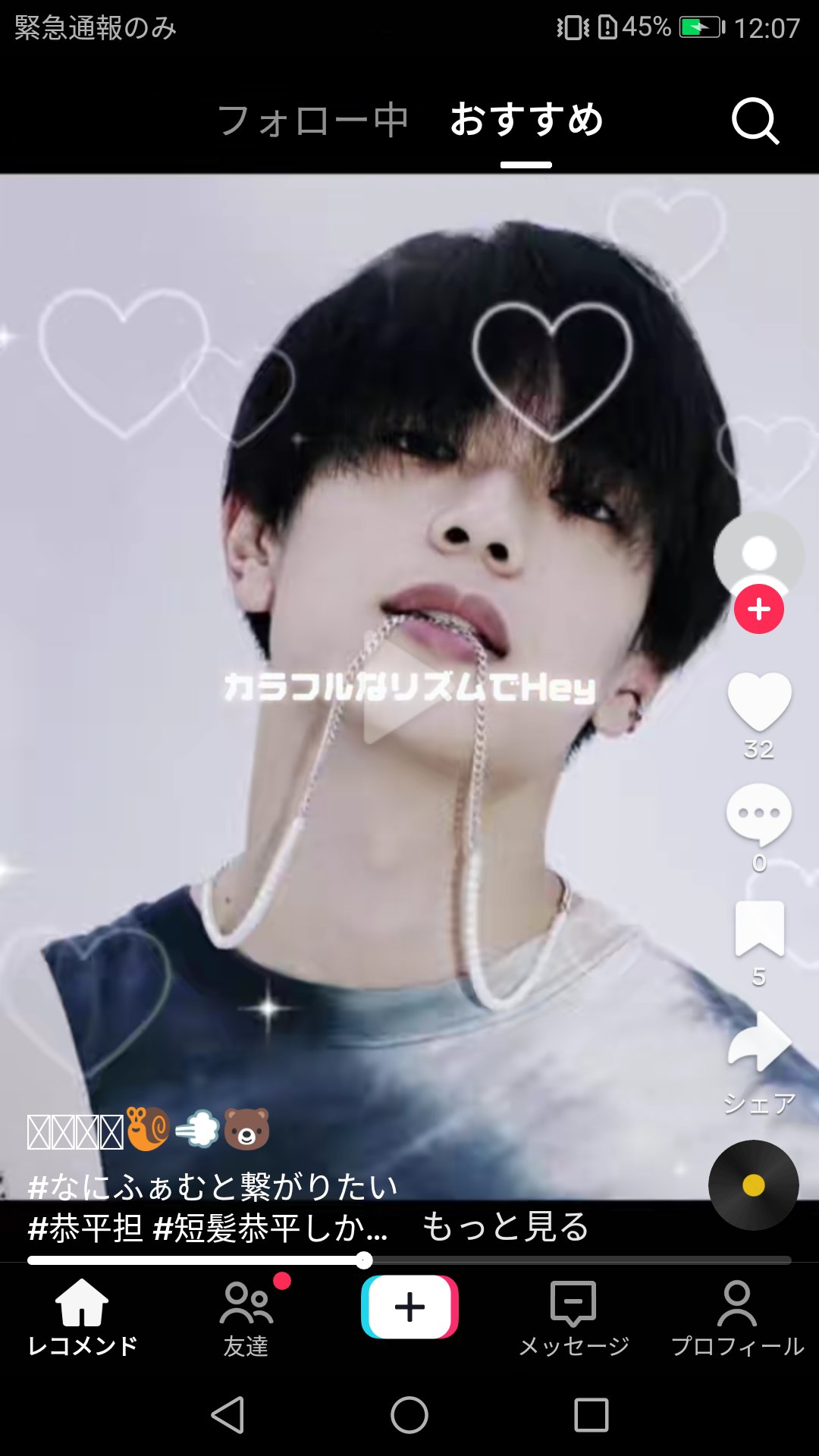Follow the creator with the red plus

pyautogui.click(x=758, y=609)
